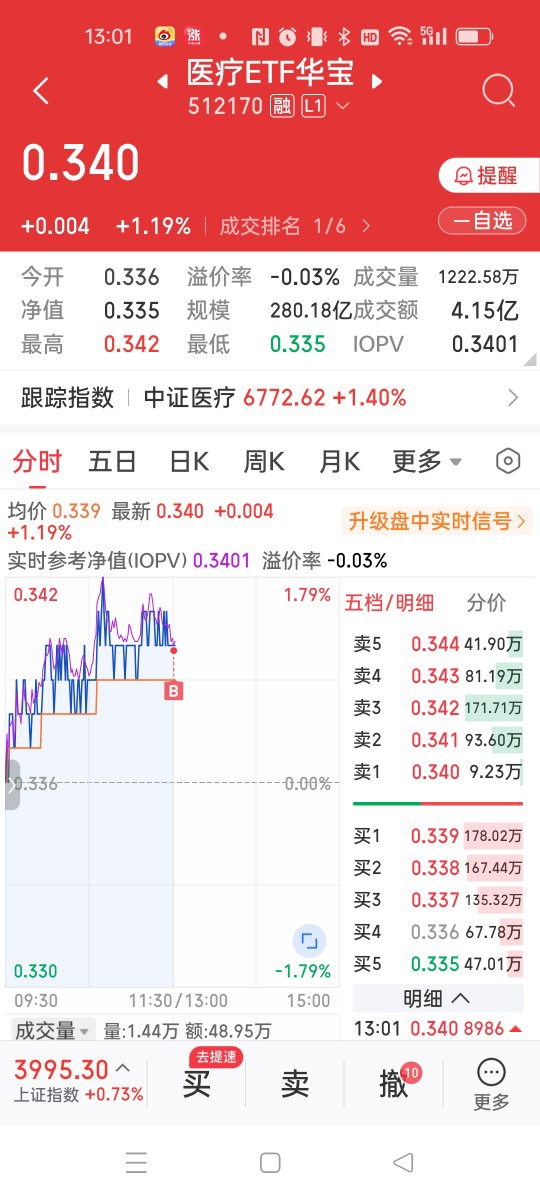Go back using the top-left arrow
The image size is (540, 1200).
(x=40, y=91)
